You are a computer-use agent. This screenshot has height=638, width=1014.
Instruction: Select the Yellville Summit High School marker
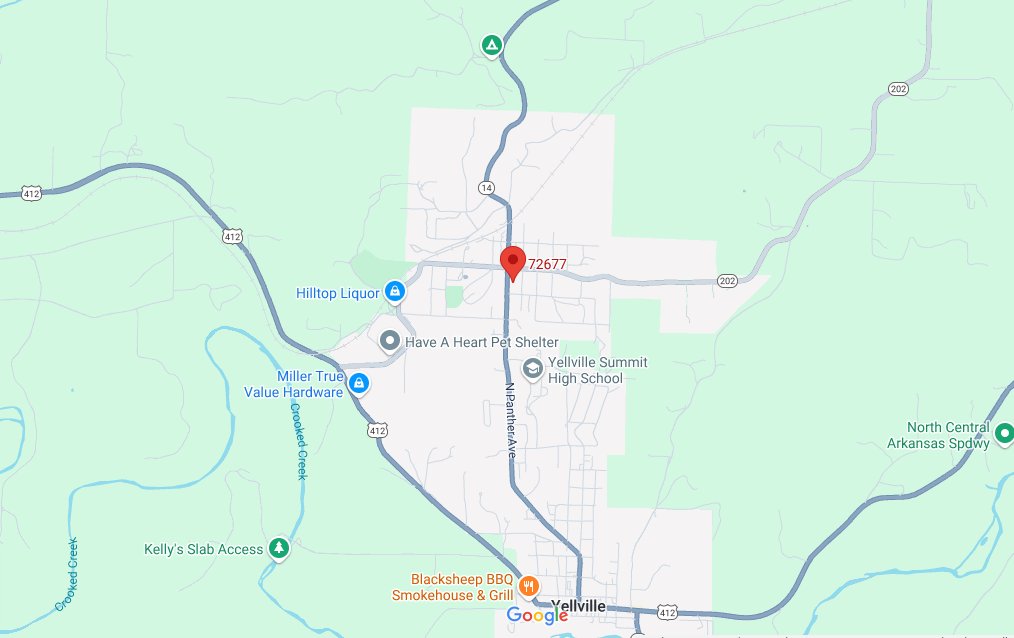pos(533,369)
